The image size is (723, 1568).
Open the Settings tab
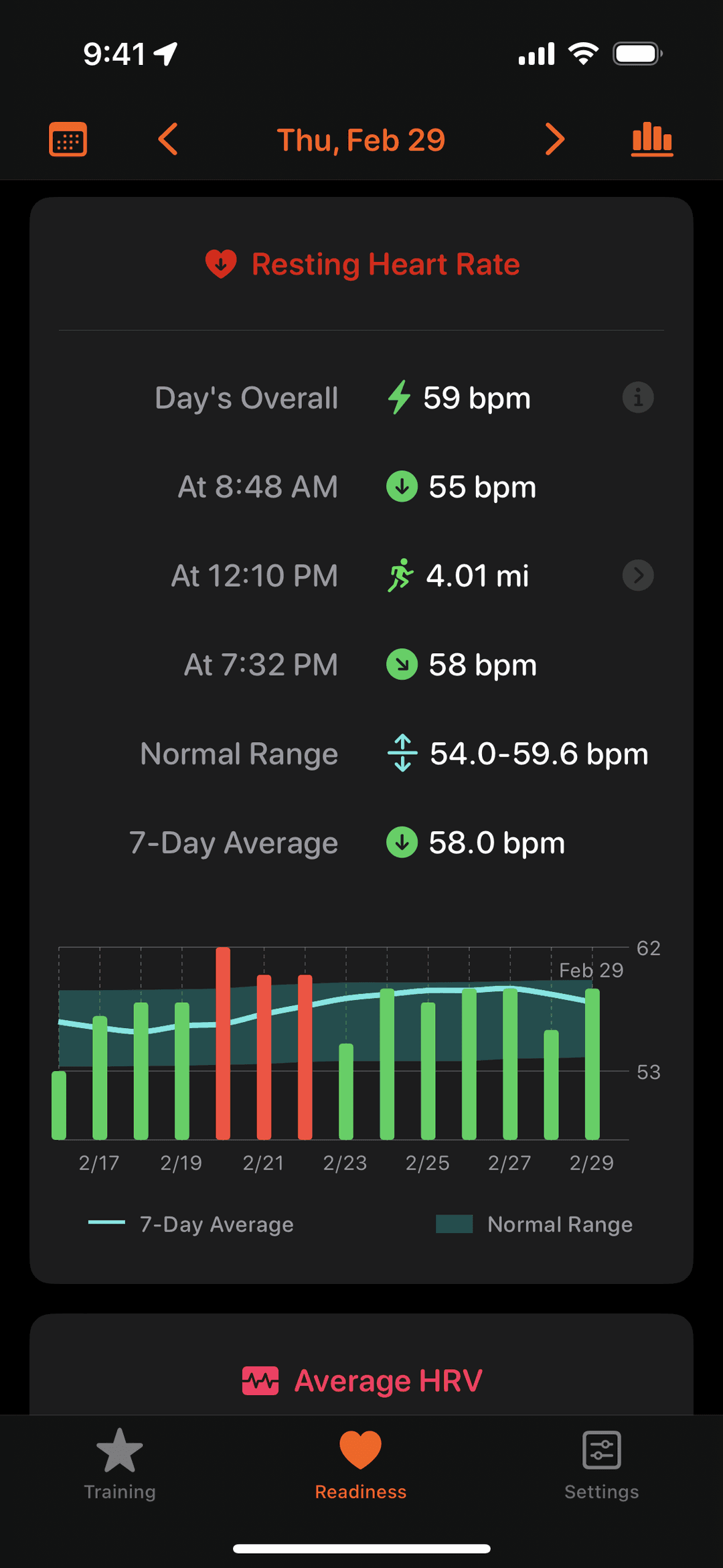tap(601, 1464)
